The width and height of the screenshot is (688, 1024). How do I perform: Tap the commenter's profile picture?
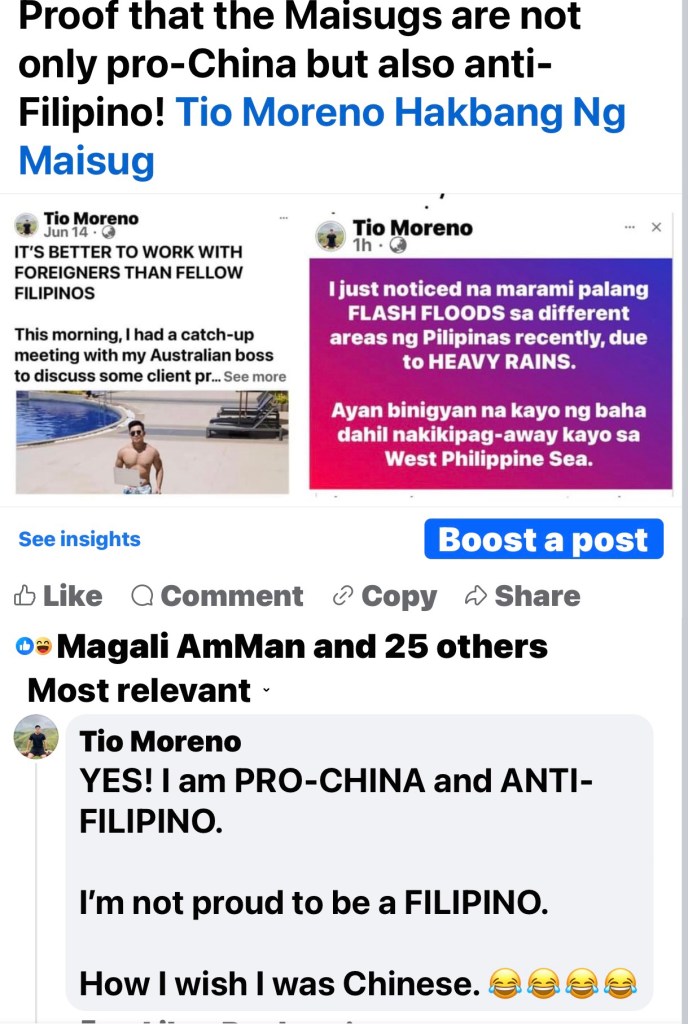(x=35, y=739)
